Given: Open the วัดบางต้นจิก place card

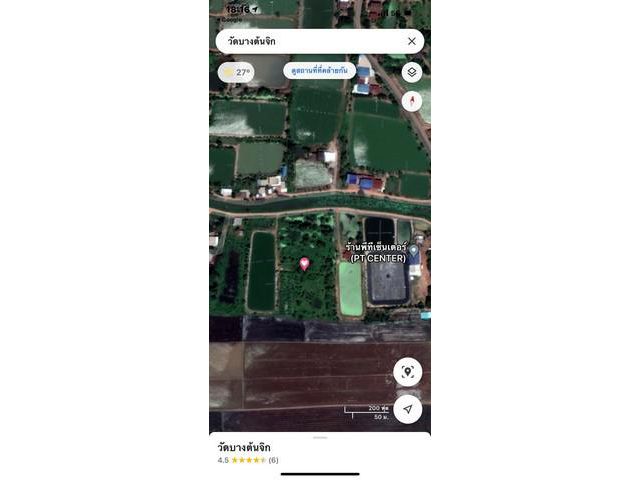Looking at the screenshot, I should click(x=300, y=452).
